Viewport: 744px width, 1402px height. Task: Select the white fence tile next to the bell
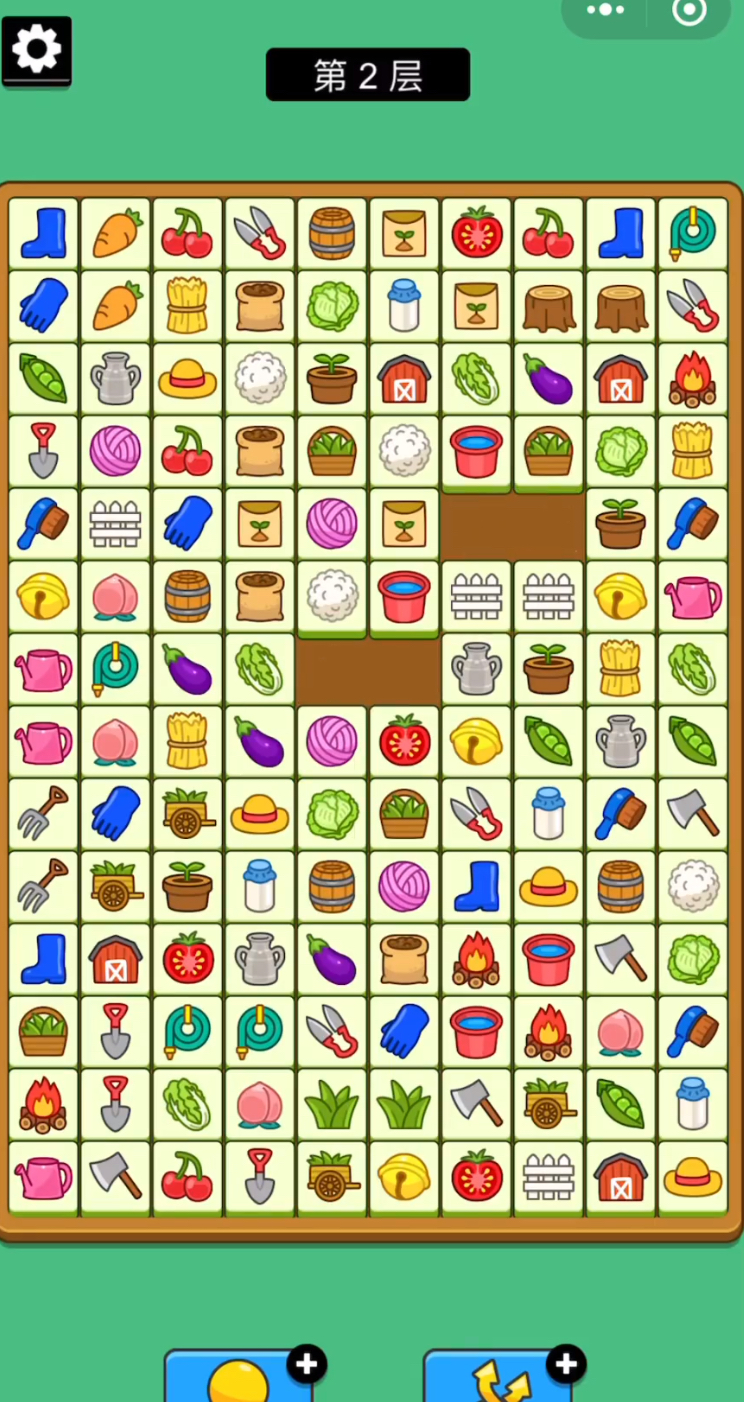(x=549, y=596)
